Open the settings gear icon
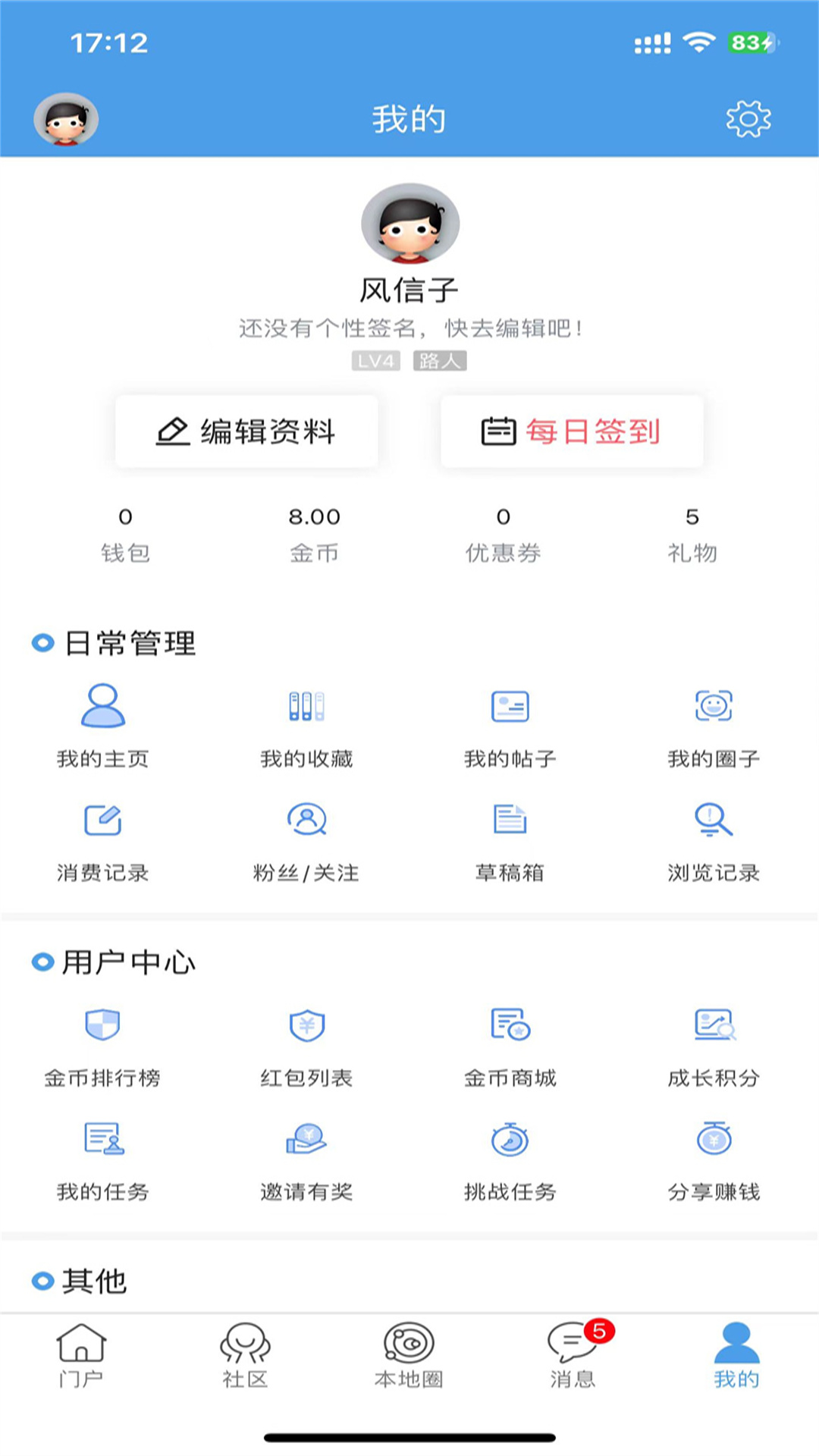 click(748, 119)
